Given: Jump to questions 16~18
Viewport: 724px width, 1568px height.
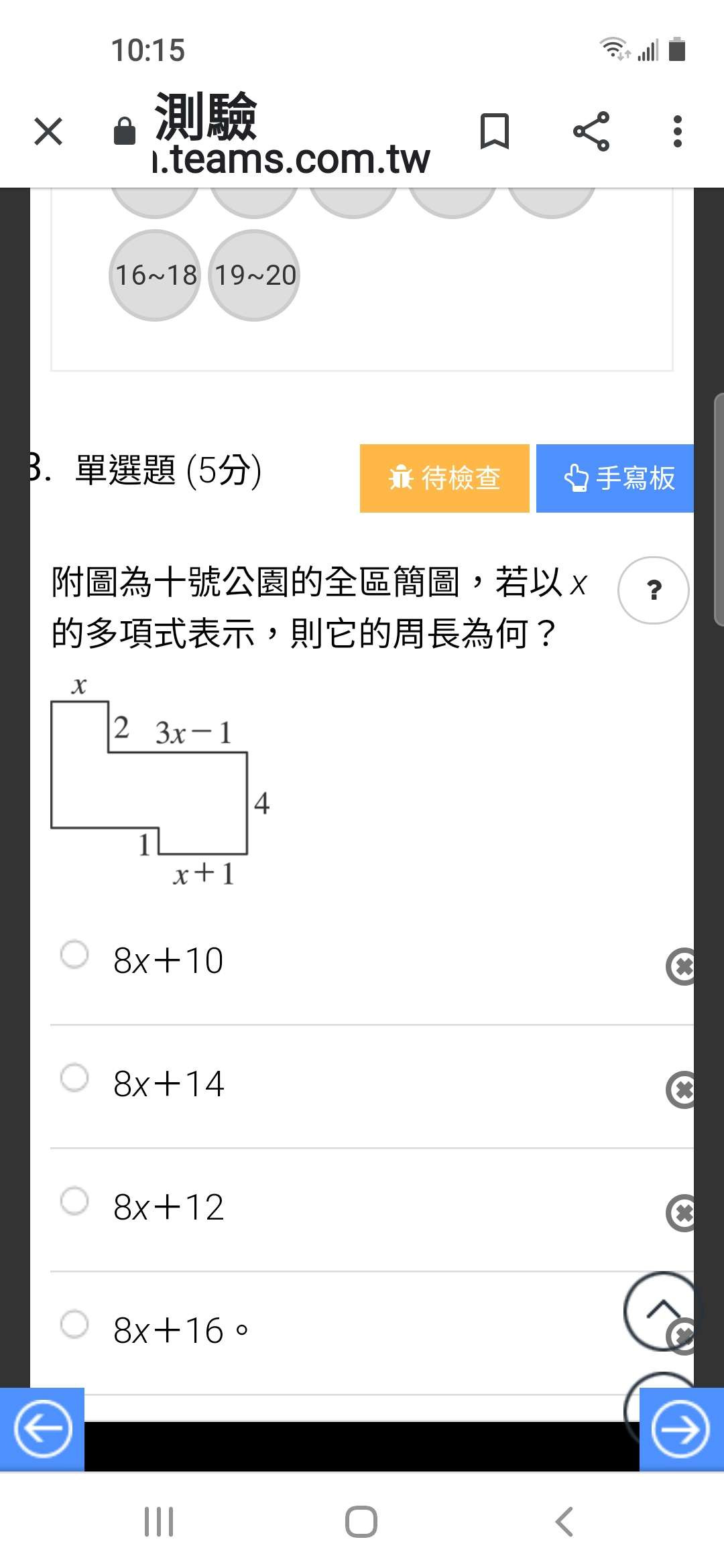Looking at the screenshot, I should click(x=155, y=275).
